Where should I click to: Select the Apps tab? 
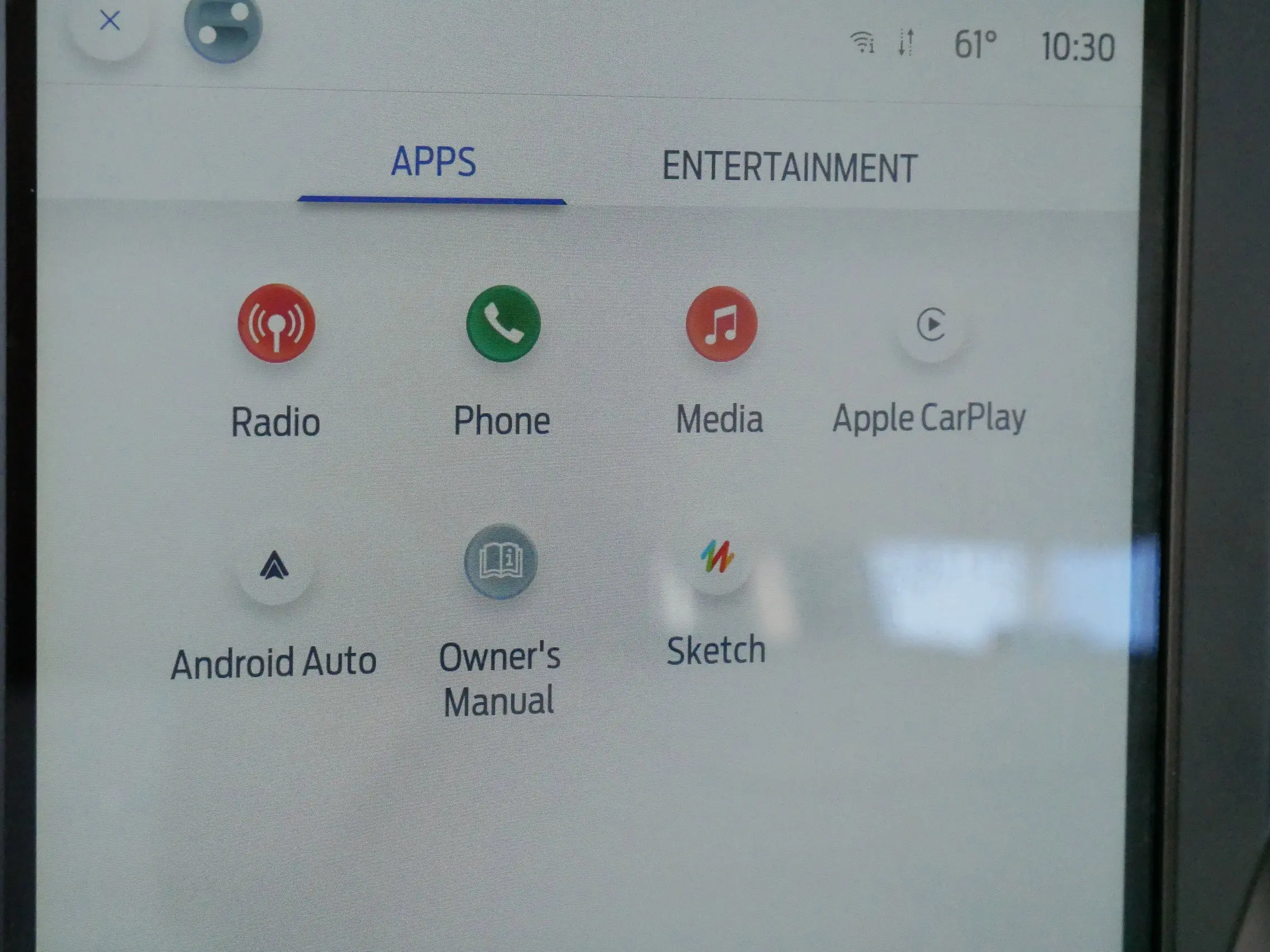coord(433,162)
